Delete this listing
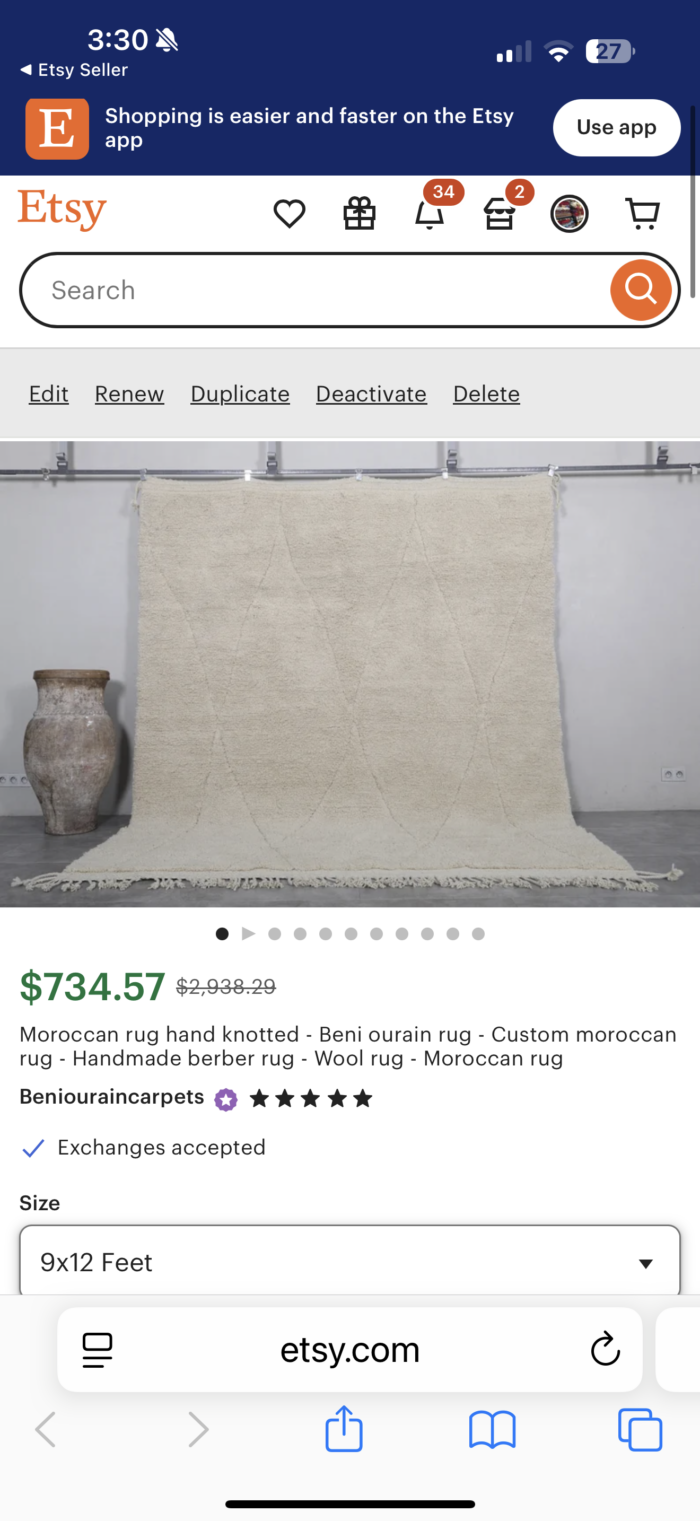This screenshot has width=700, height=1521. [486, 394]
